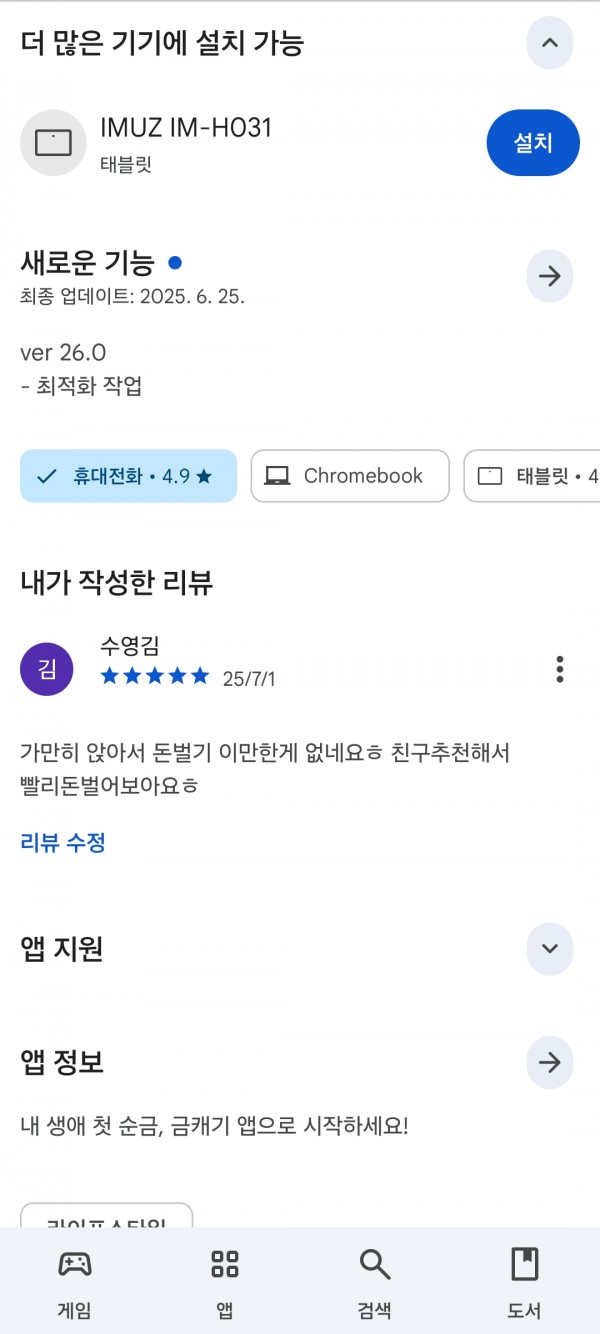Screen dimensions: 600x1334
Task: Switch to the 게임 tab
Action: point(75,1282)
